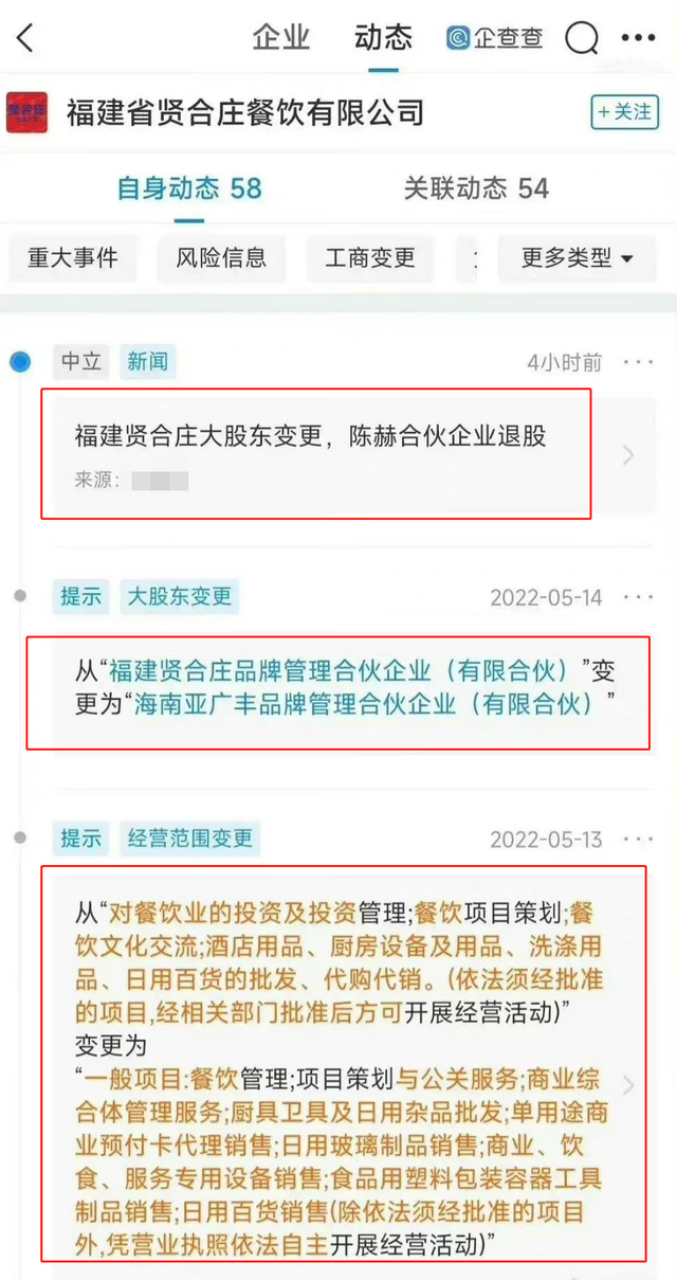The image size is (677, 1280).
Task: Open options for the 4小时前 news entry
Action: click(638, 362)
